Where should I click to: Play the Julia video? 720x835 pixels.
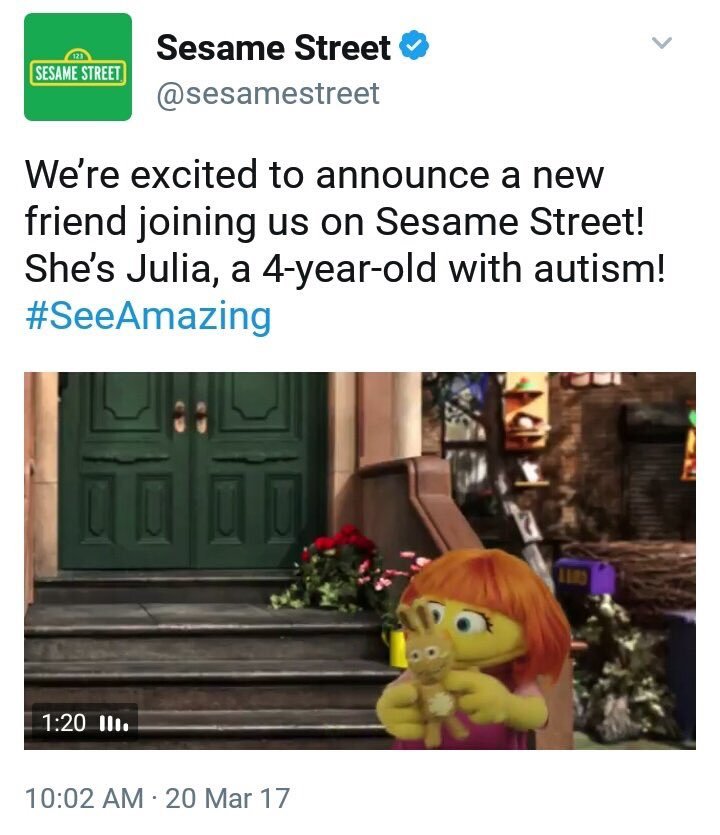pyautogui.click(x=360, y=560)
